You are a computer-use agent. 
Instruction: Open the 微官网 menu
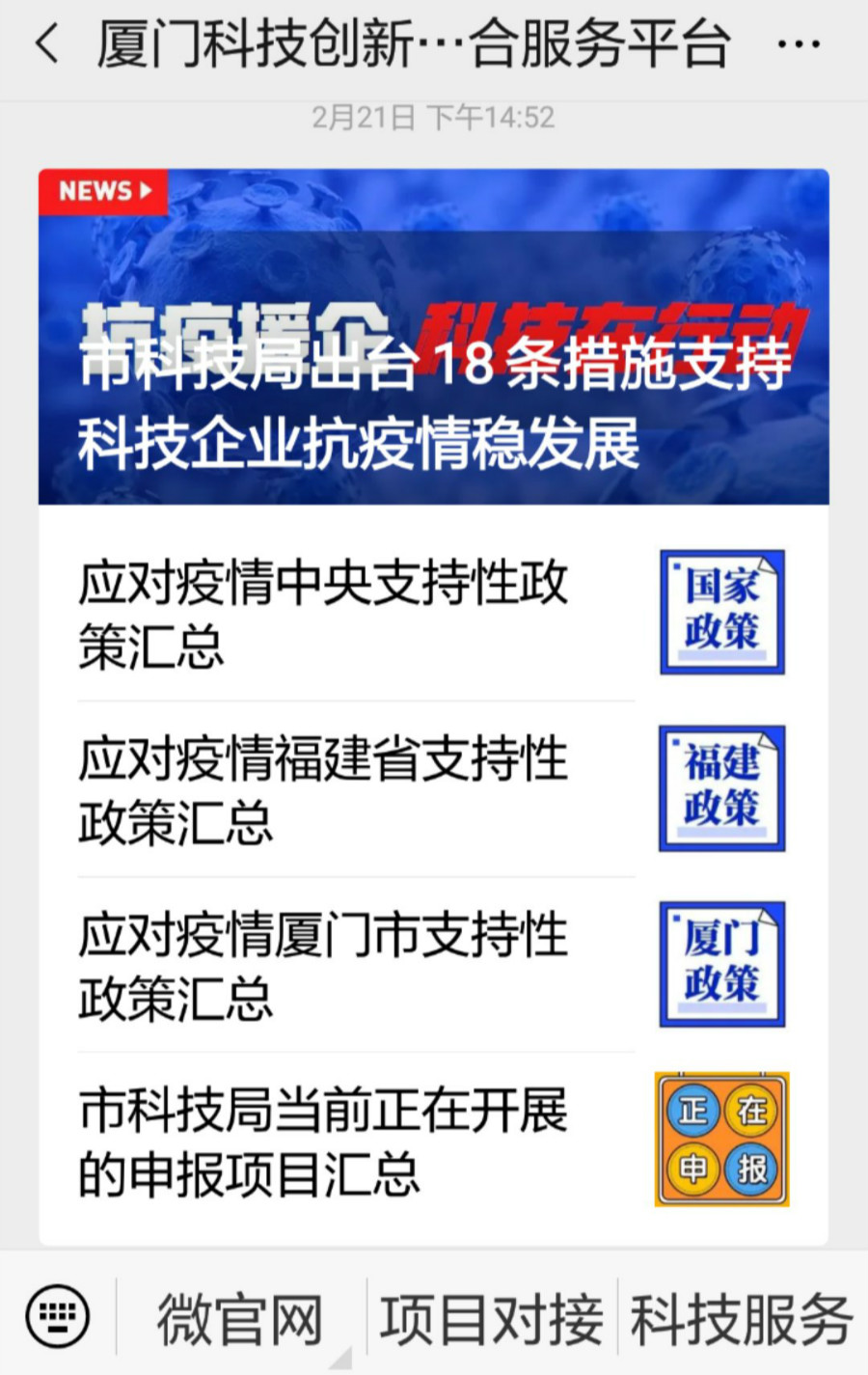240,1319
